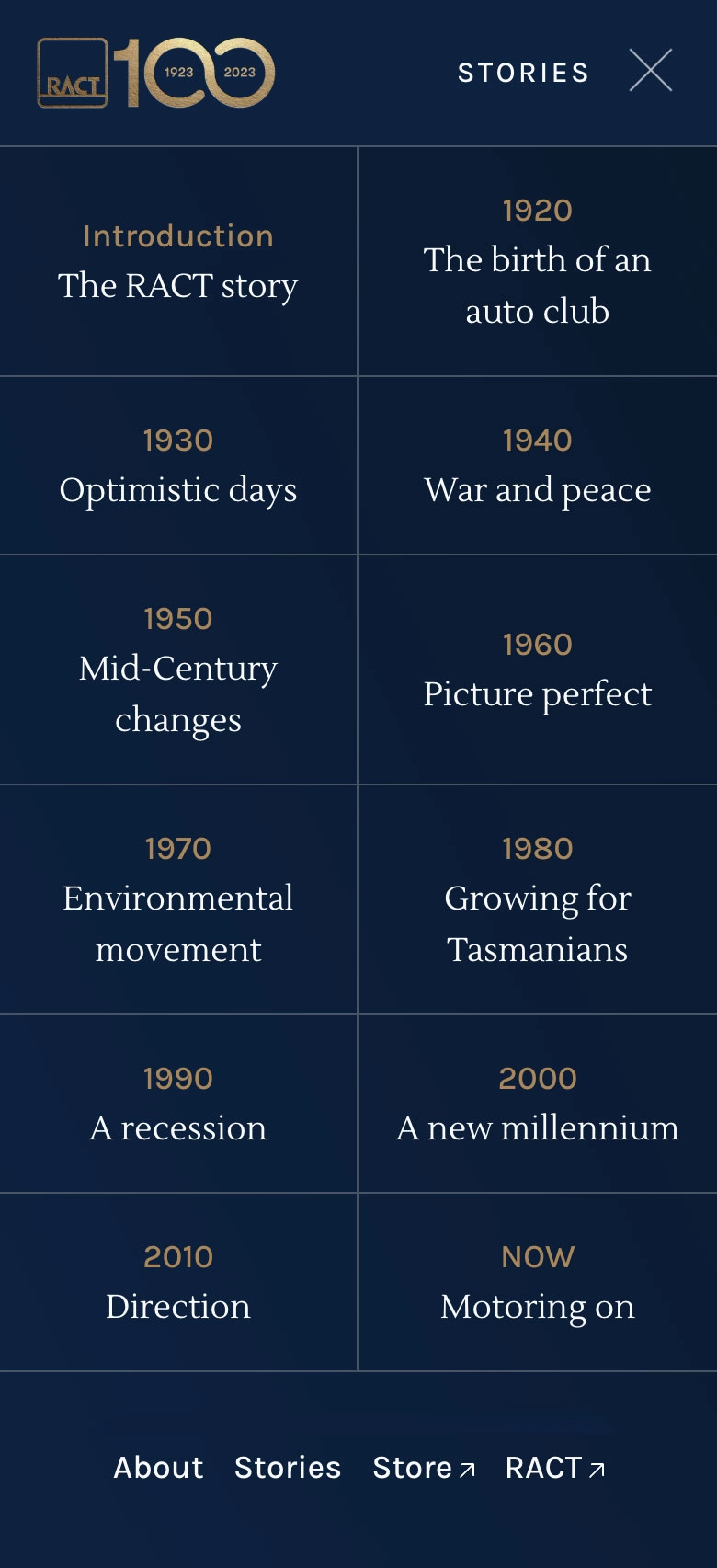Open the external RACT website link
The height and width of the screenshot is (1568, 717).
click(x=555, y=1468)
